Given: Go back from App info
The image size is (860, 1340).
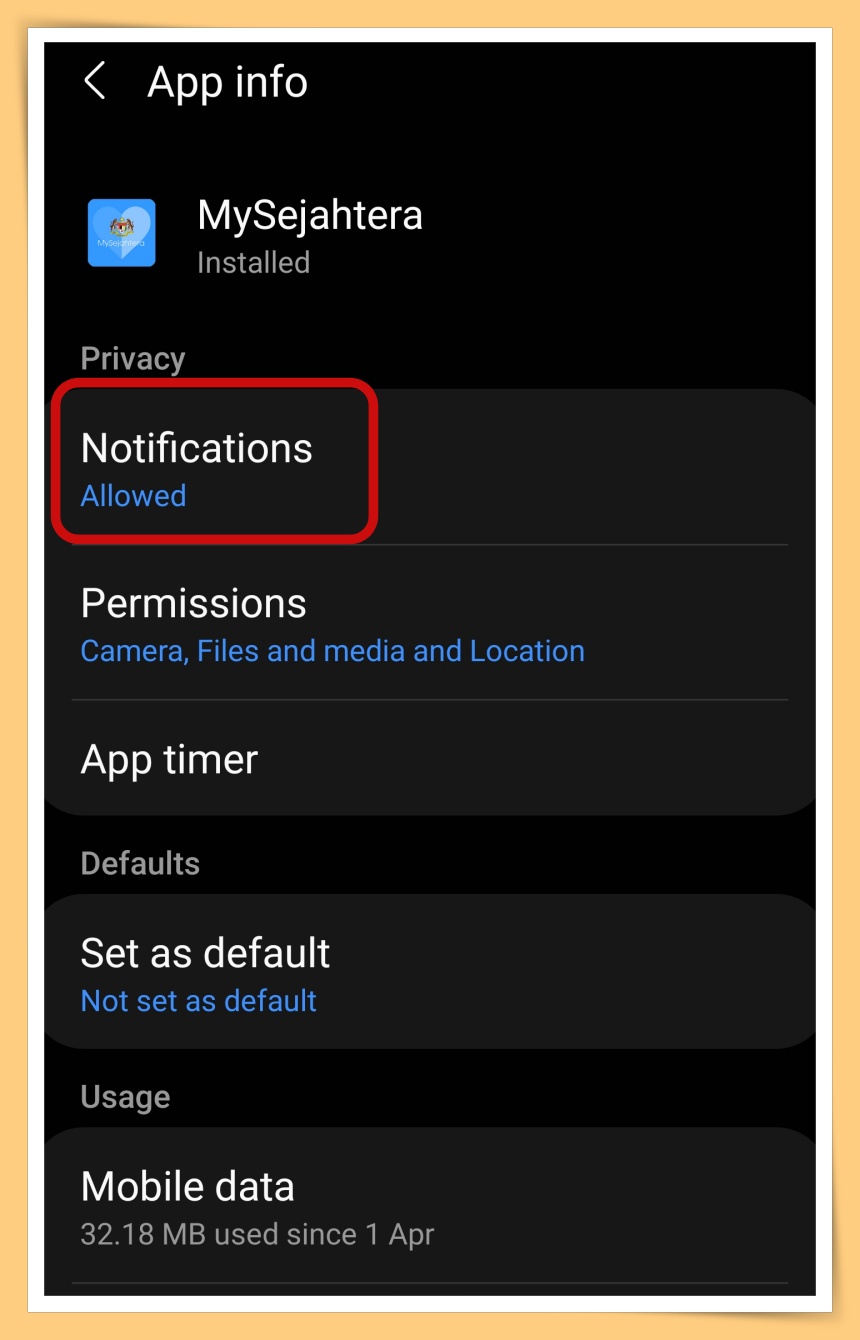Looking at the screenshot, I should (x=95, y=81).
